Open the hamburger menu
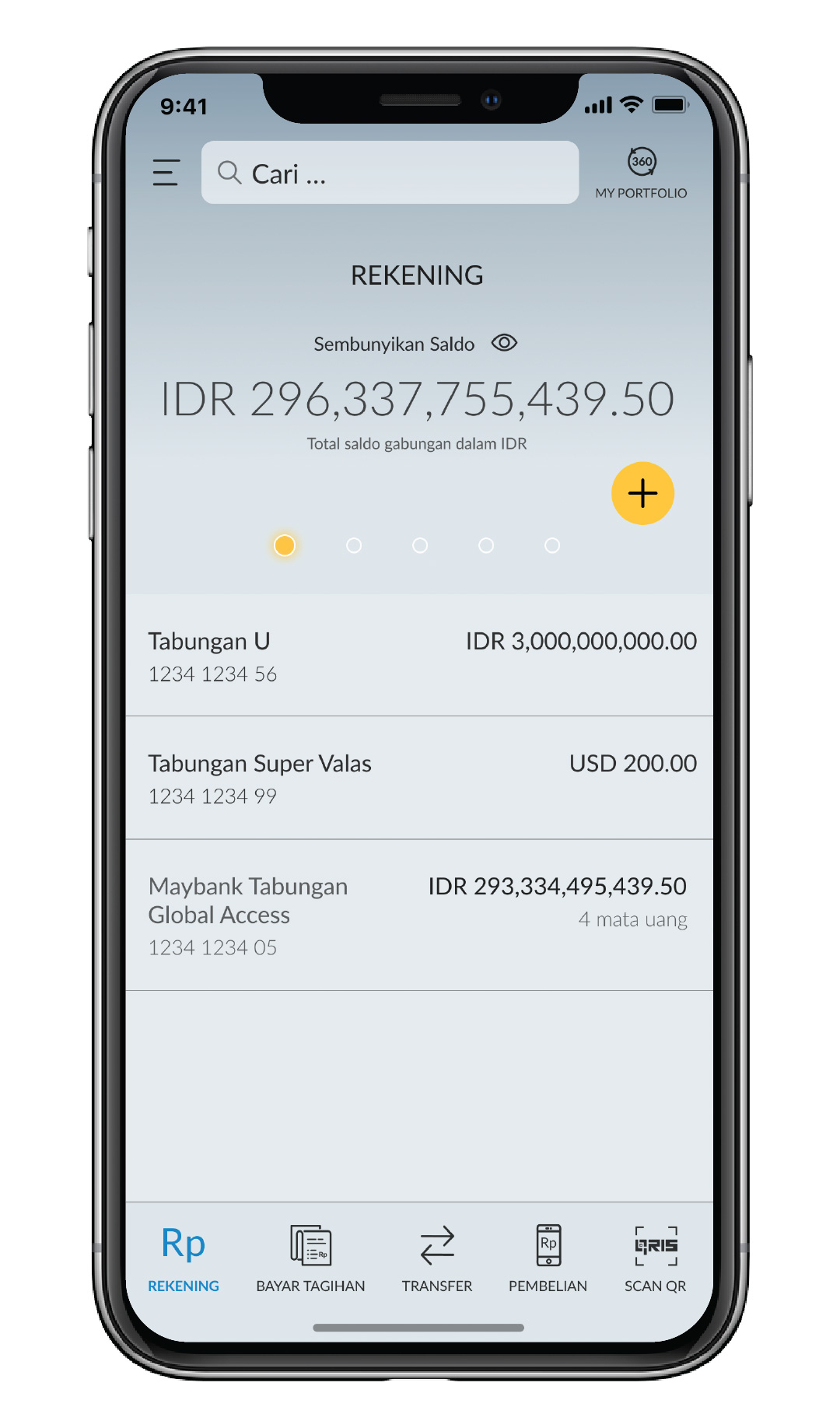 [166, 173]
